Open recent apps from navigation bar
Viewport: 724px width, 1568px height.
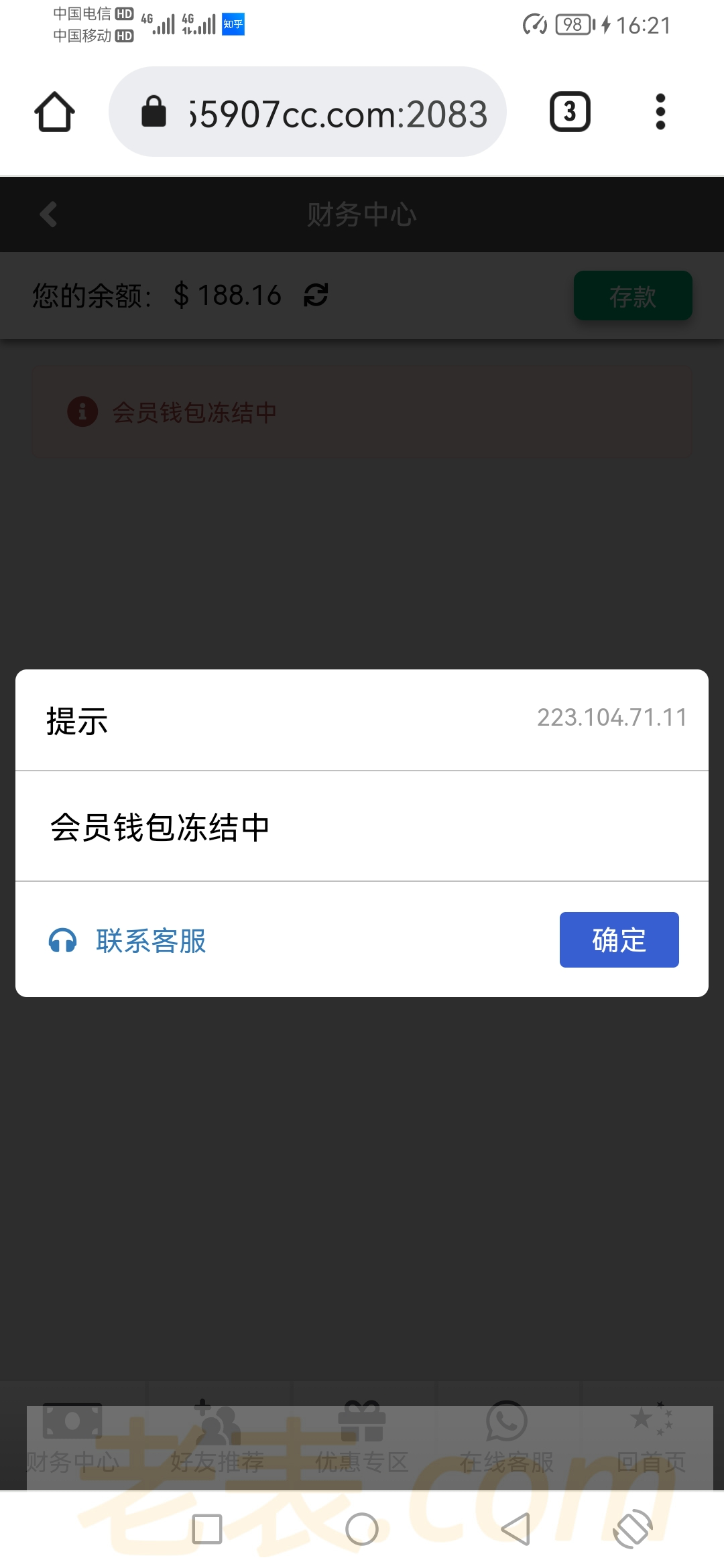[206, 1529]
